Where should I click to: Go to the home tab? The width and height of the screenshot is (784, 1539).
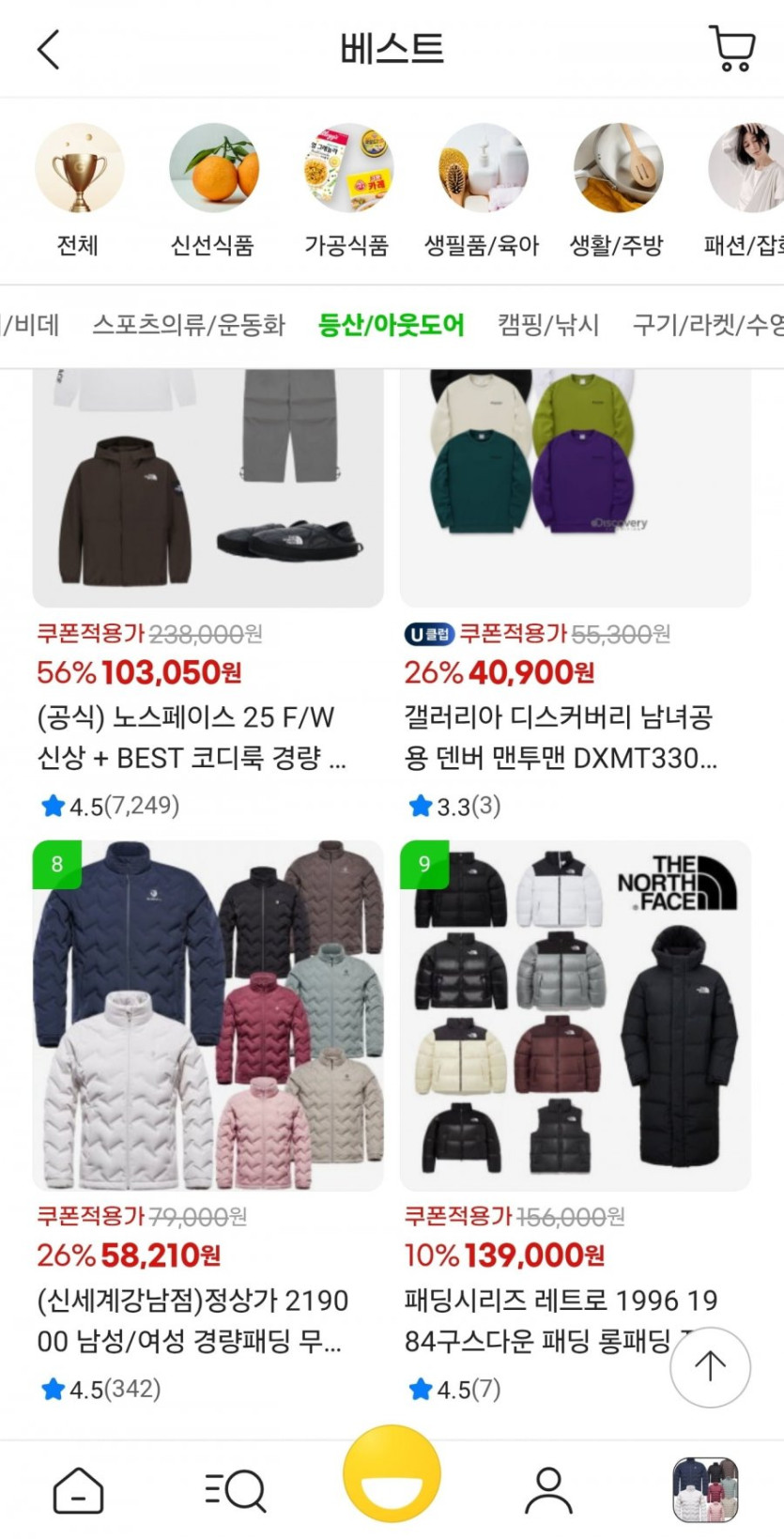[78, 1490]
